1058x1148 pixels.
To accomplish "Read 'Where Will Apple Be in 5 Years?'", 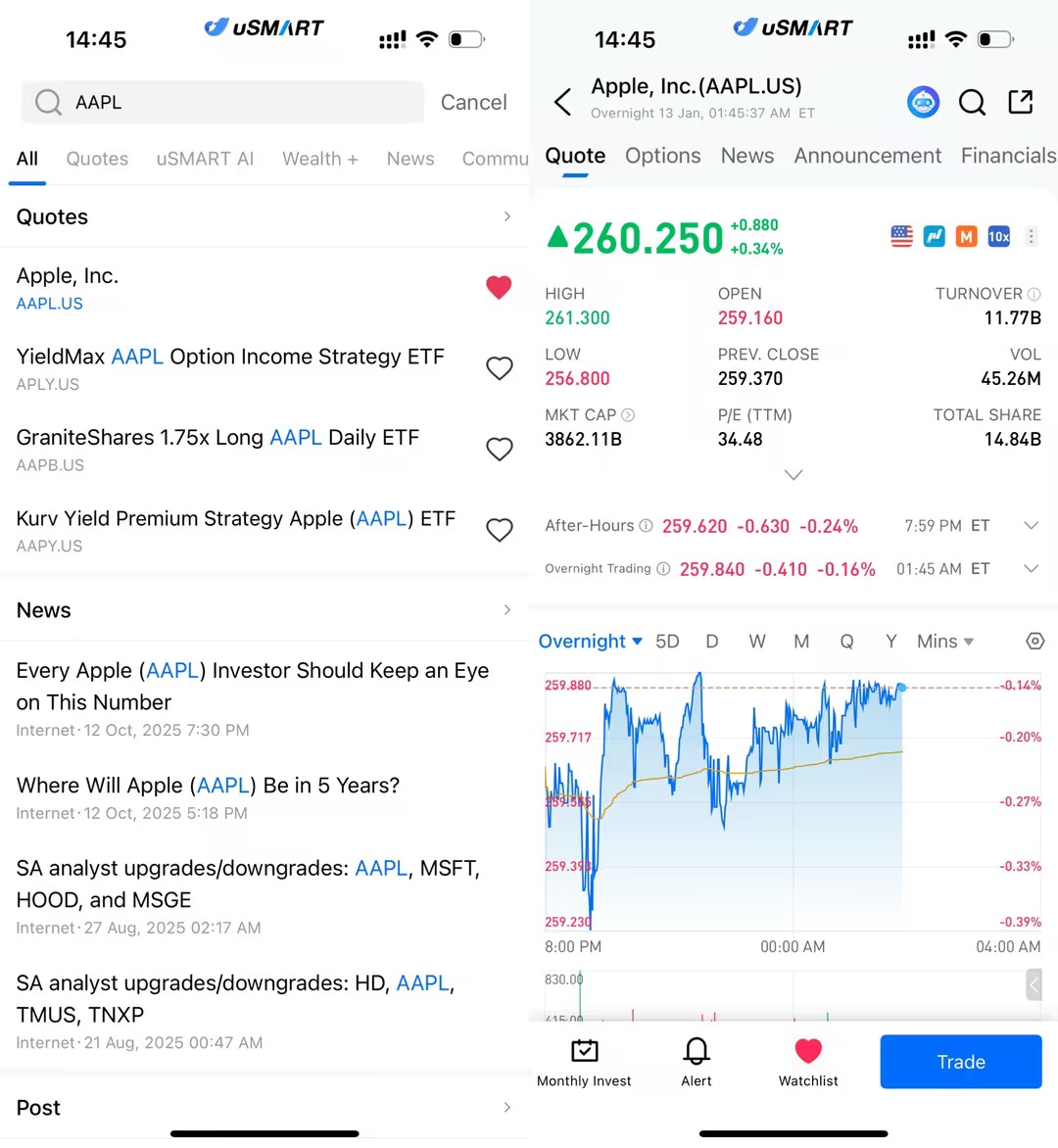I will tap(208, 786).
